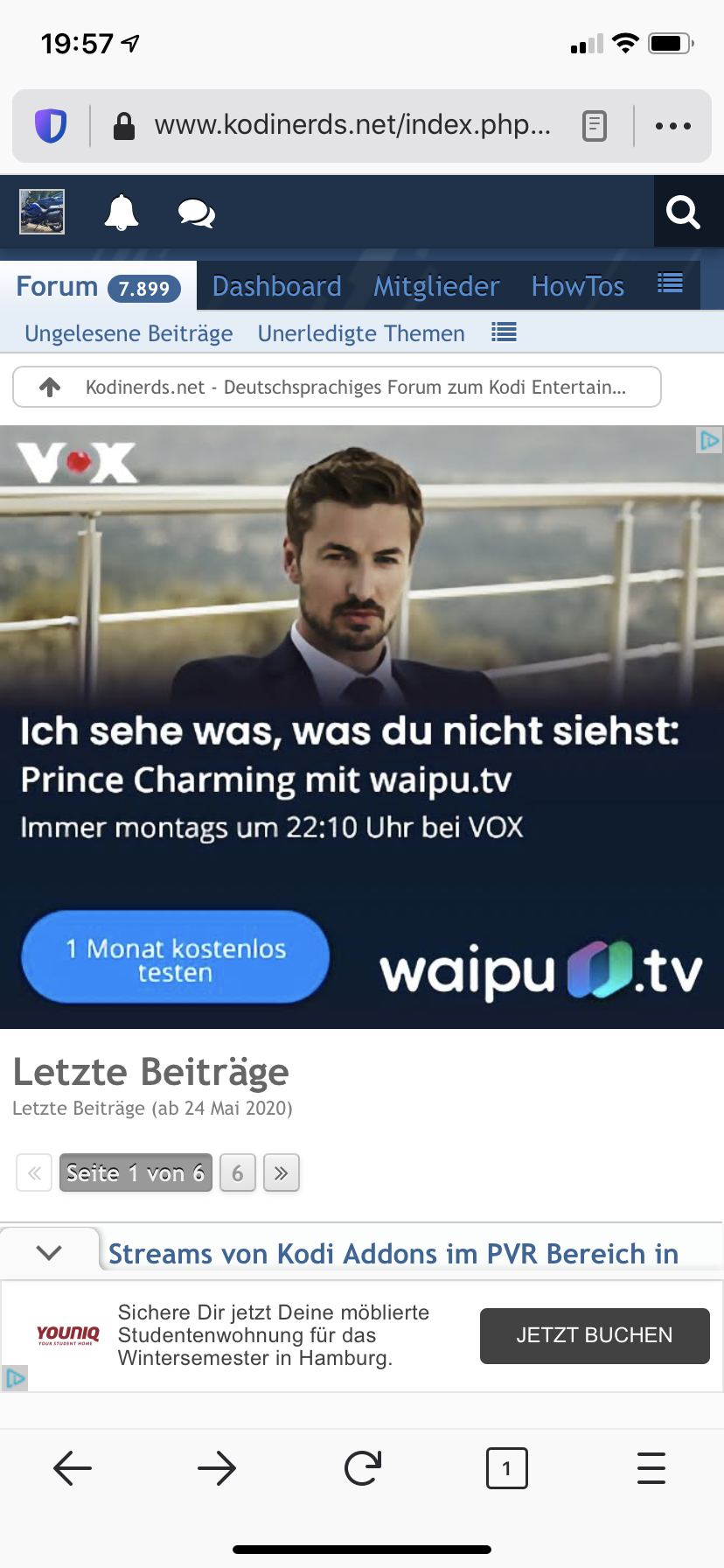
Task: Switch to the Dashboard tab
Action: [x=276, y=286]
